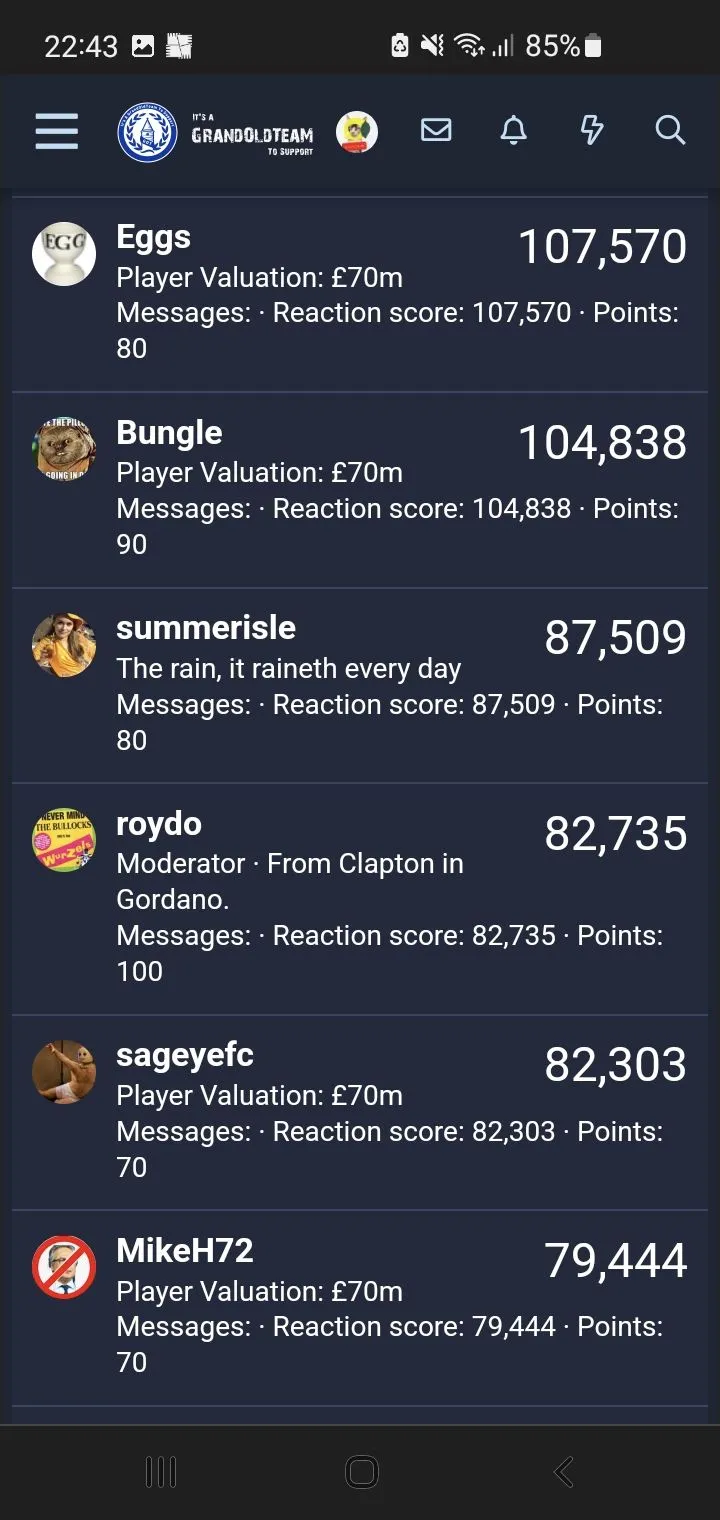Open sageyefc's profile
720x1520 pixels.
click(185, 1055)
